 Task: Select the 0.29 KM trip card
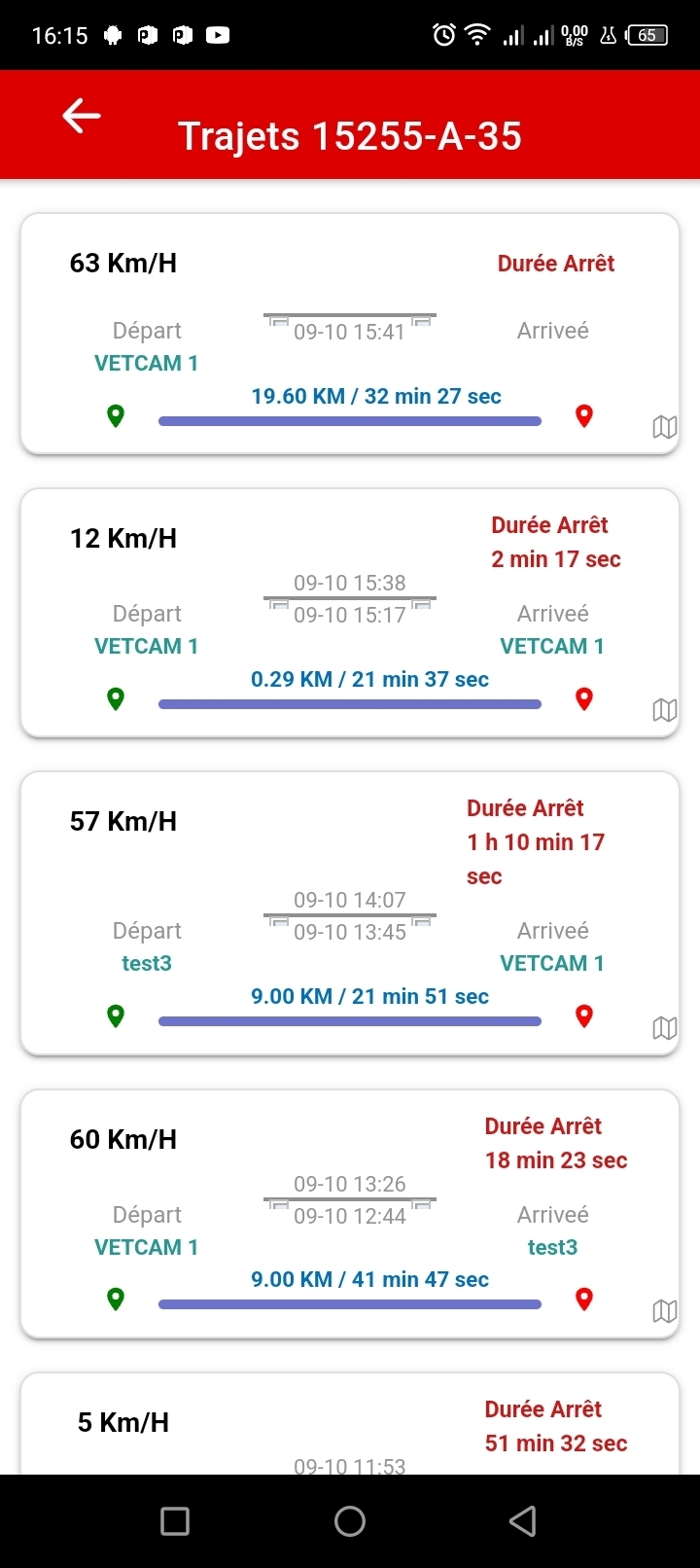[x=350, y=613]
